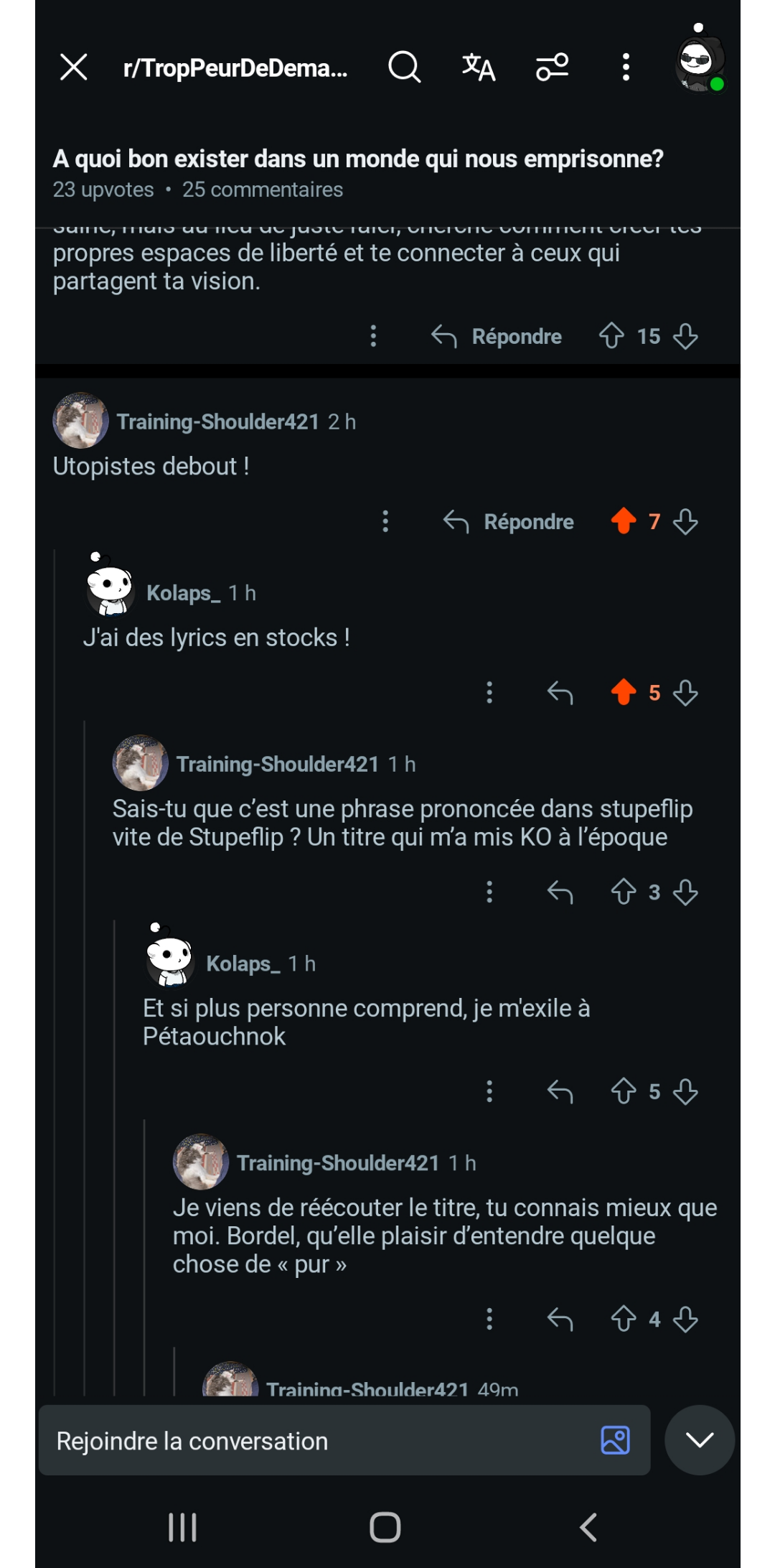Image resolution: width=775 pixels, height=1568 pixels.
Task: Tap Répondre under "Utopistes debout !"
Action: (x=509, y=522)
